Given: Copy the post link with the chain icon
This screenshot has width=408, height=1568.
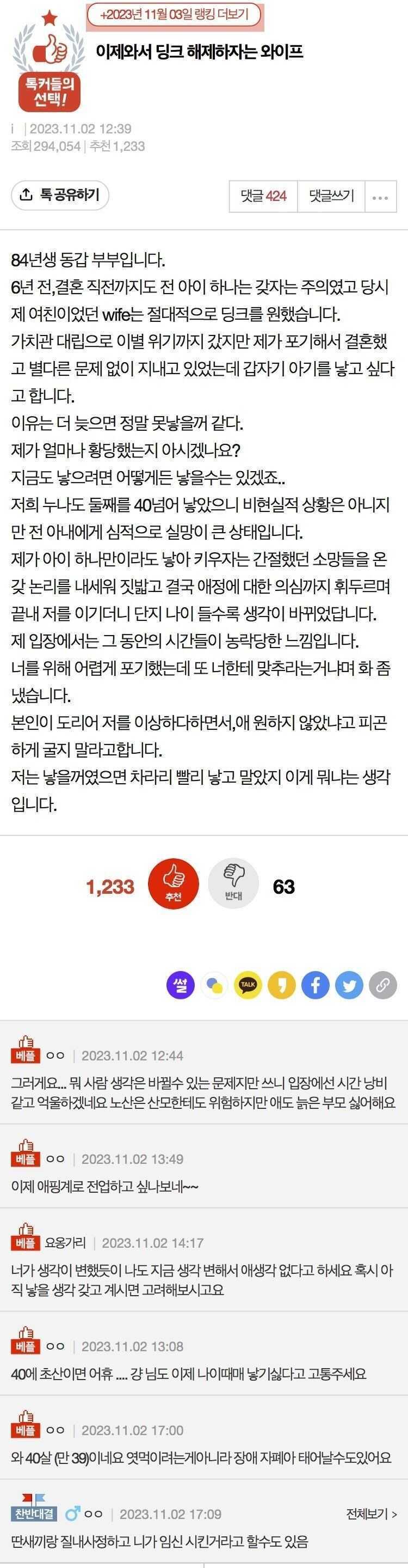Looking at the screenshot, I should click(x=383, y=984).
